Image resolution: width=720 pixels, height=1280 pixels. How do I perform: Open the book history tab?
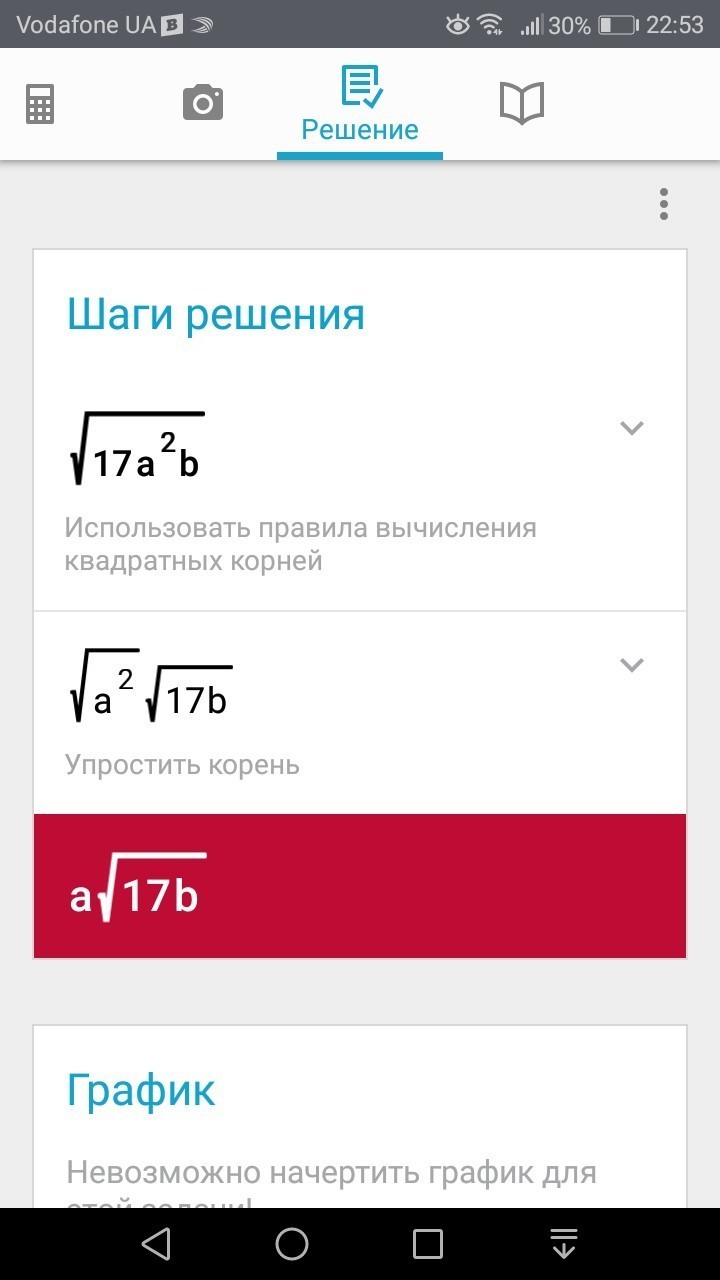coord(521,103)
